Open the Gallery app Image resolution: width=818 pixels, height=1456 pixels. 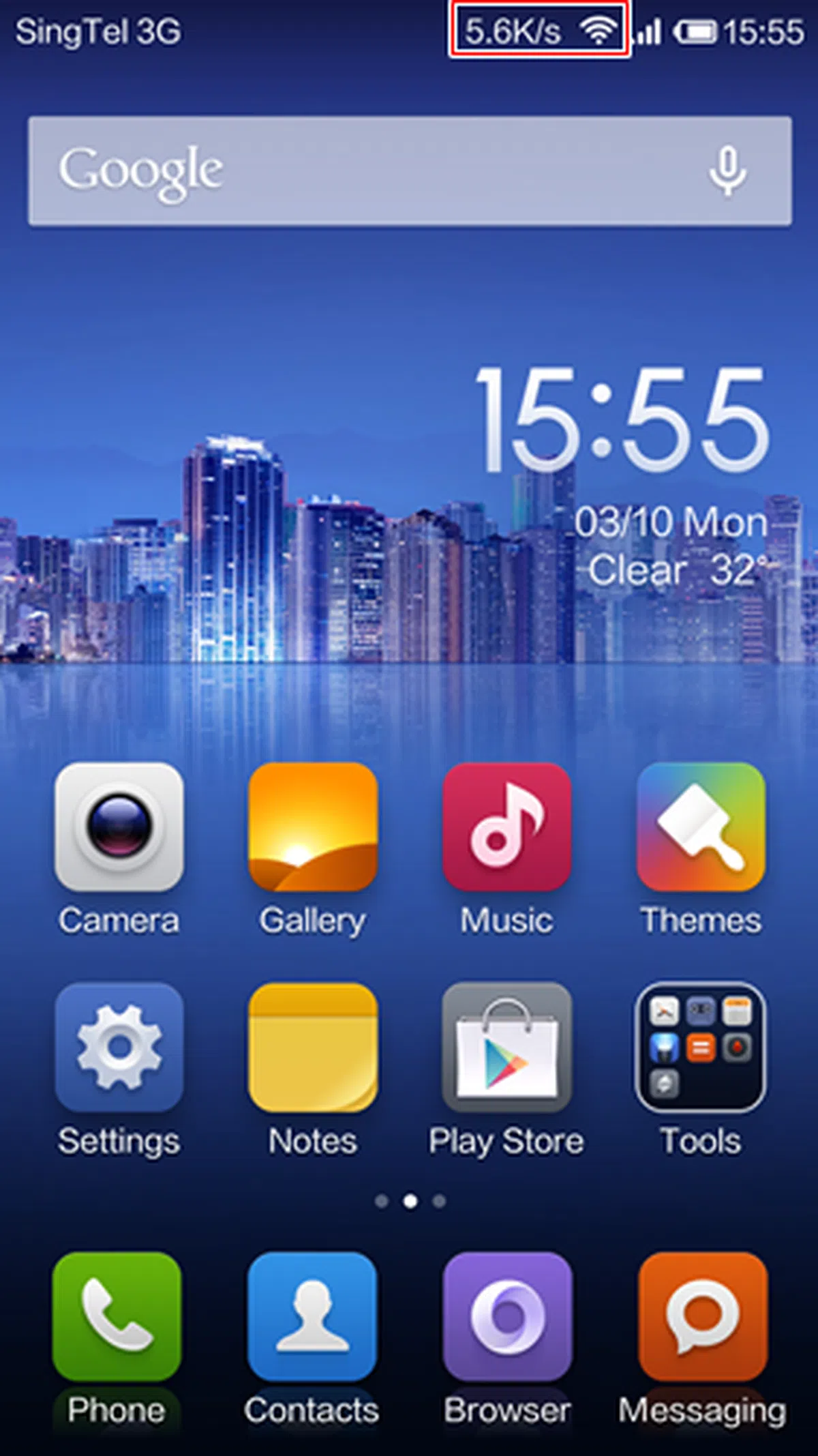pyautogui.click(x=313, y=827)
